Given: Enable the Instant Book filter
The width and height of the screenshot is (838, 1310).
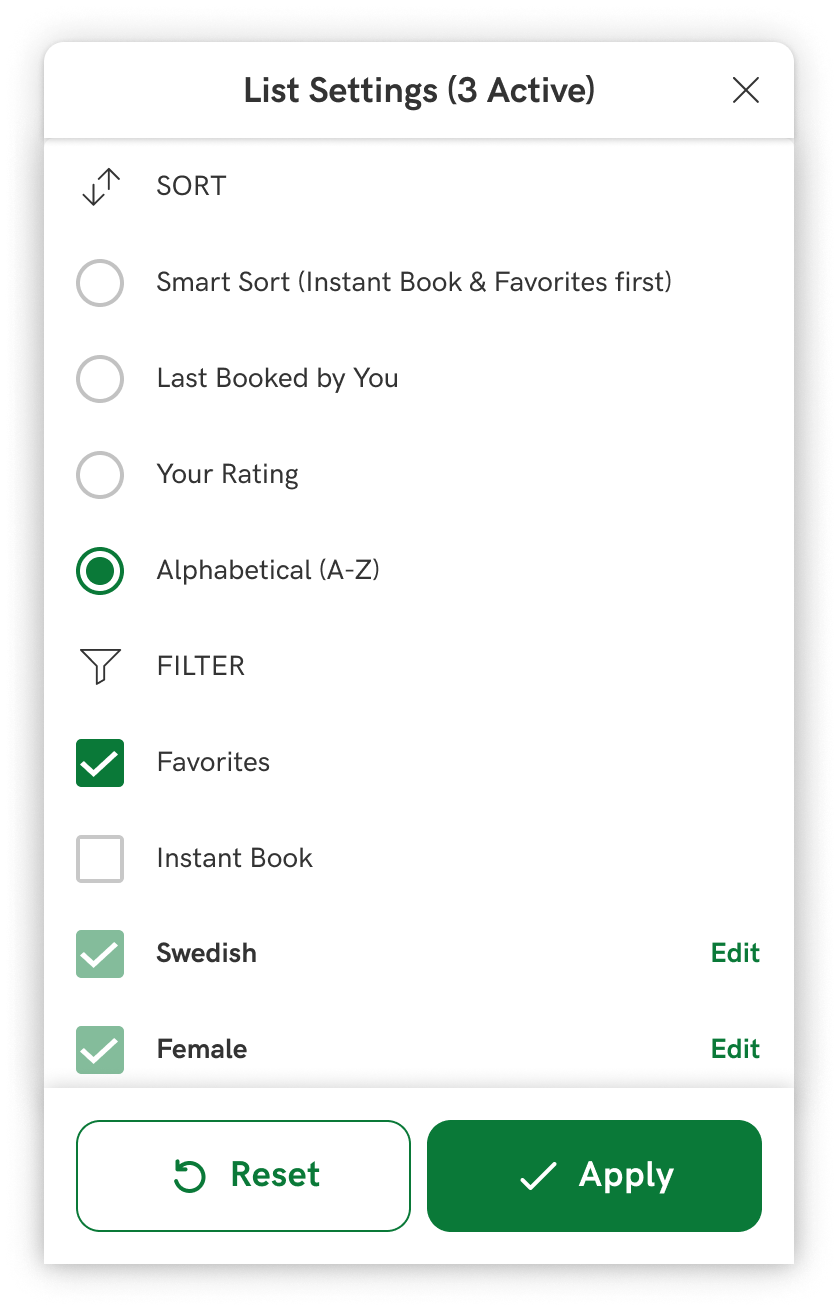Looking at the screenshot, I should tap(100, 859).
